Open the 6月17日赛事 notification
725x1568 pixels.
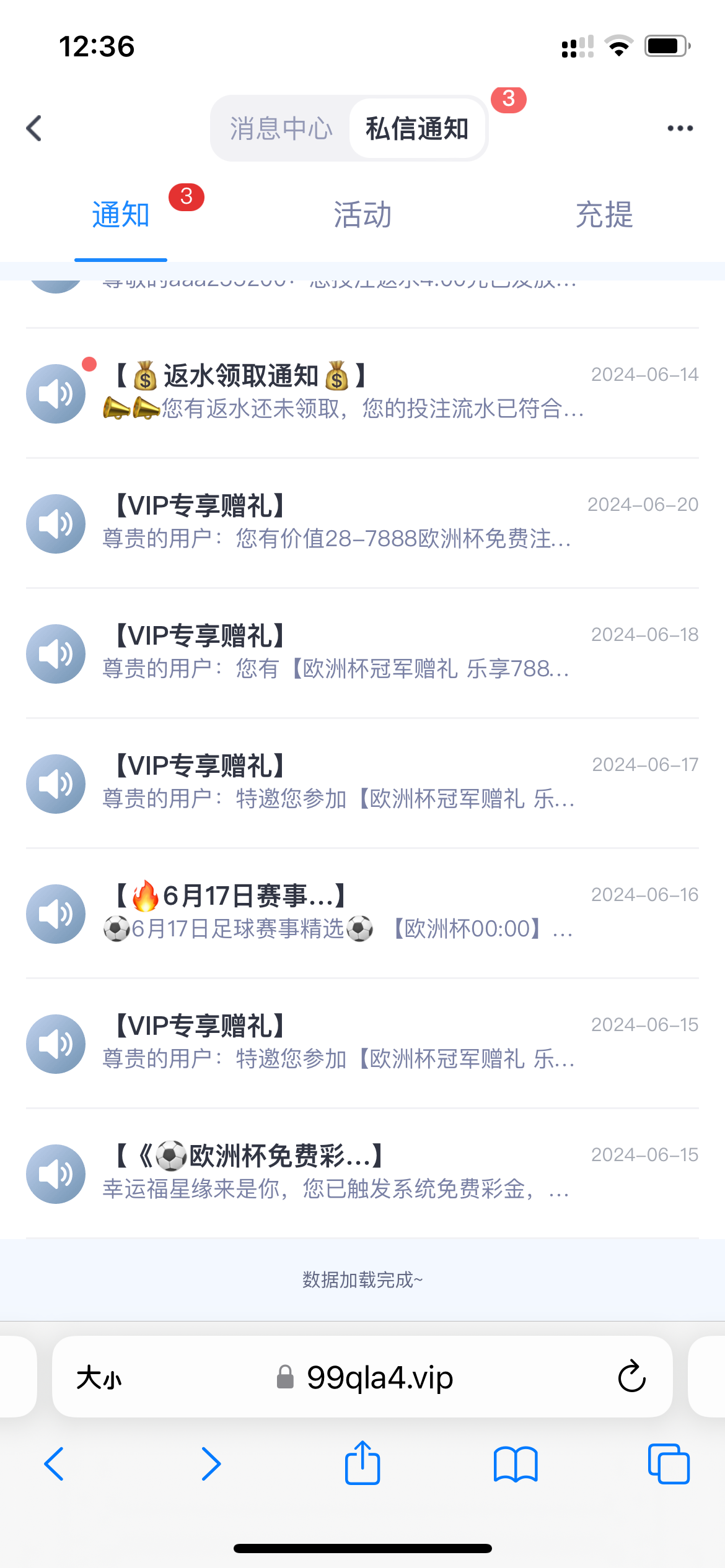(362, 913)
